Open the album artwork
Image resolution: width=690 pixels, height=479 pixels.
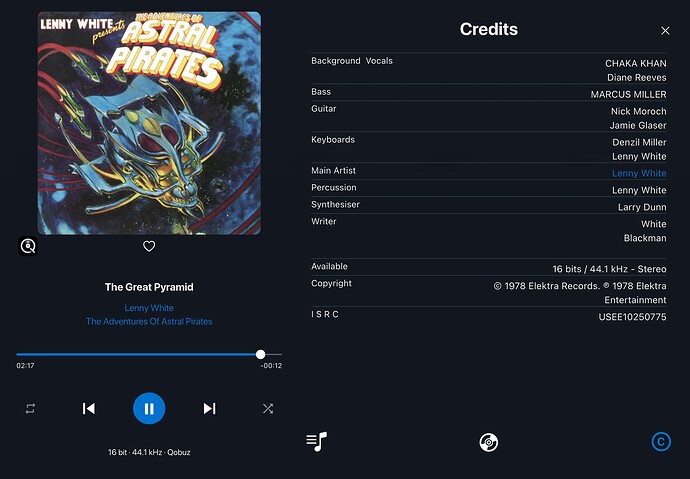(x=149, y=123)
